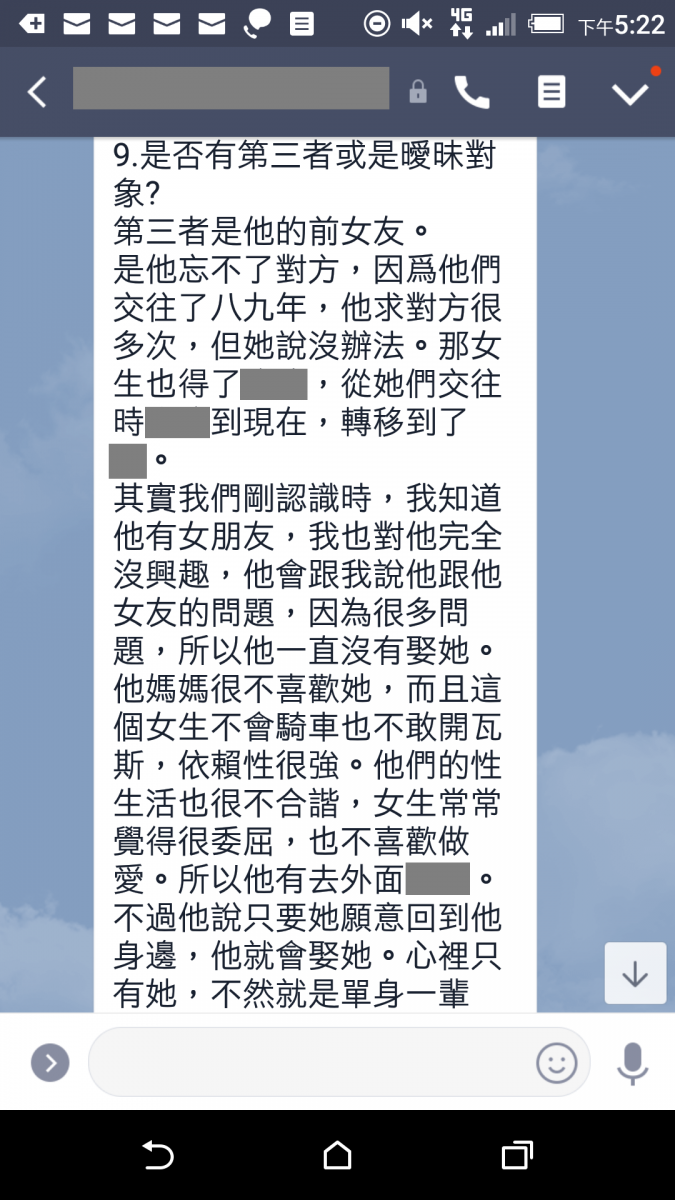Expand the chat options chevron menu

pos(630,92)
